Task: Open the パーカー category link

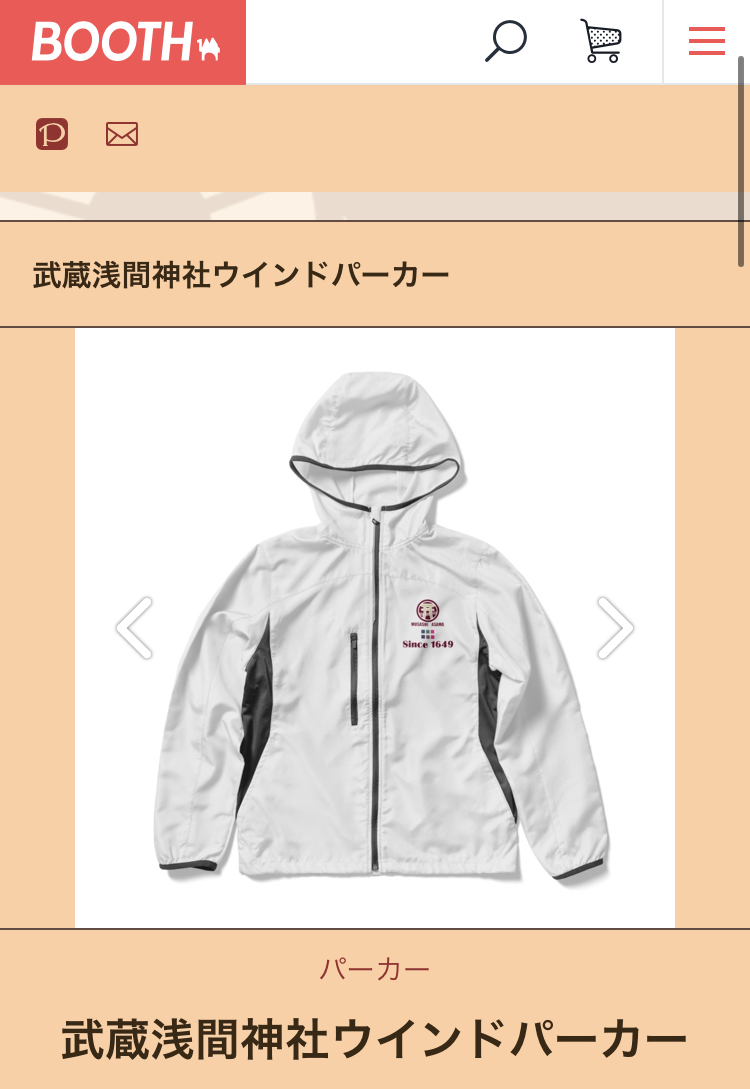Action: click(x=375, y=968)
